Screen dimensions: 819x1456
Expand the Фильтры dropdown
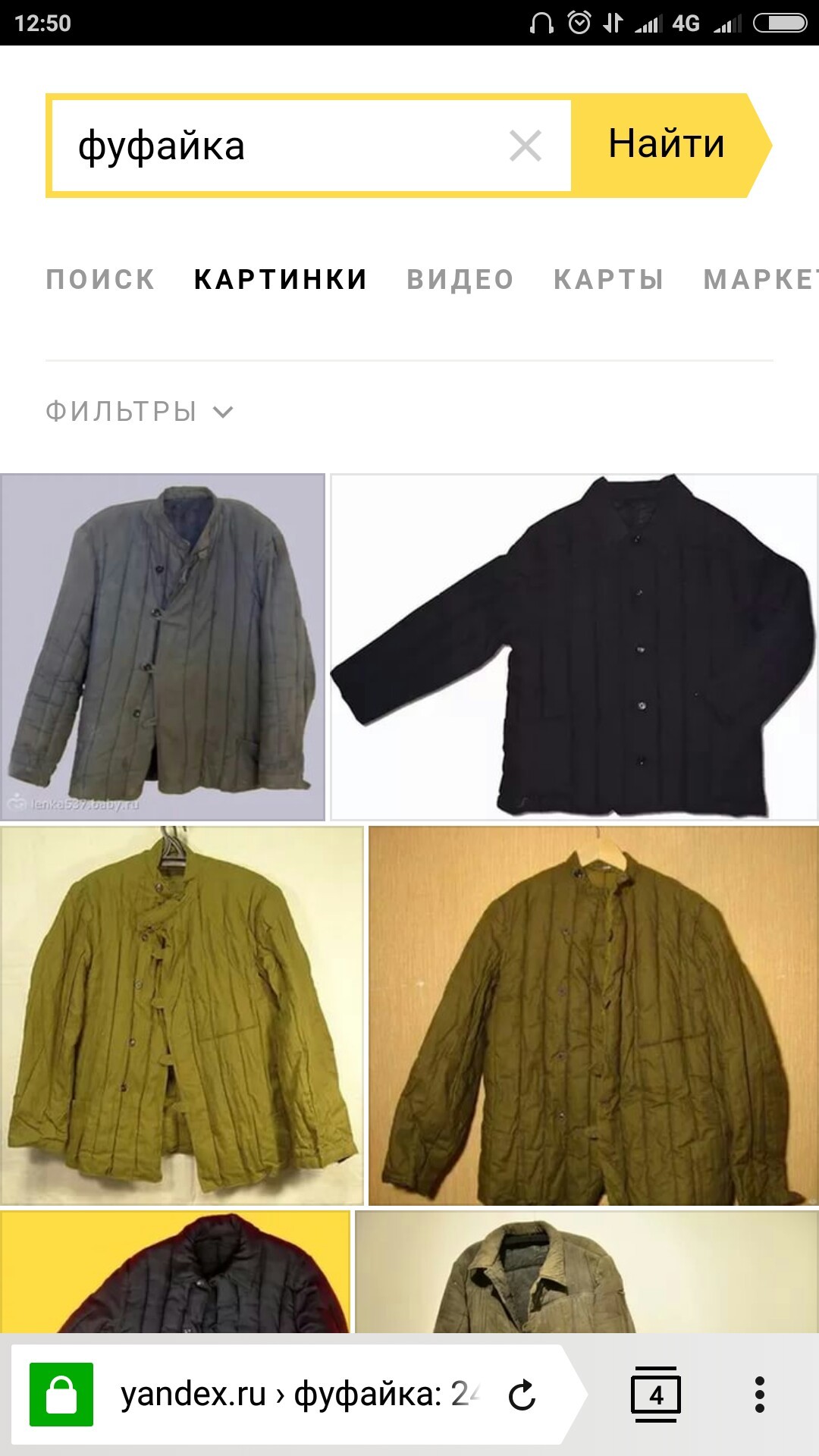139,412
